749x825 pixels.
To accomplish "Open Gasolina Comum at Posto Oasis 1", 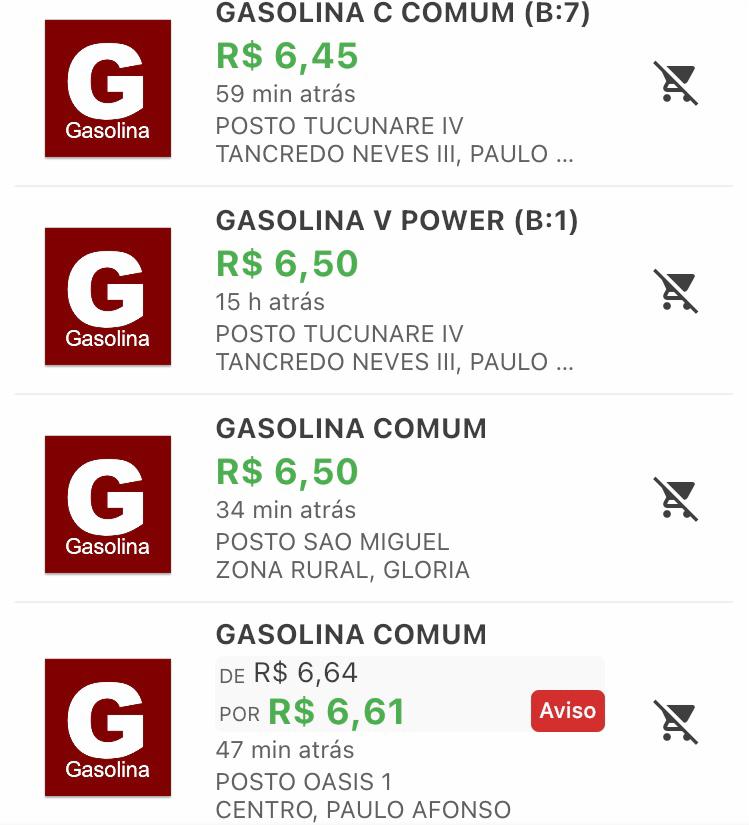I will (351, 635).
